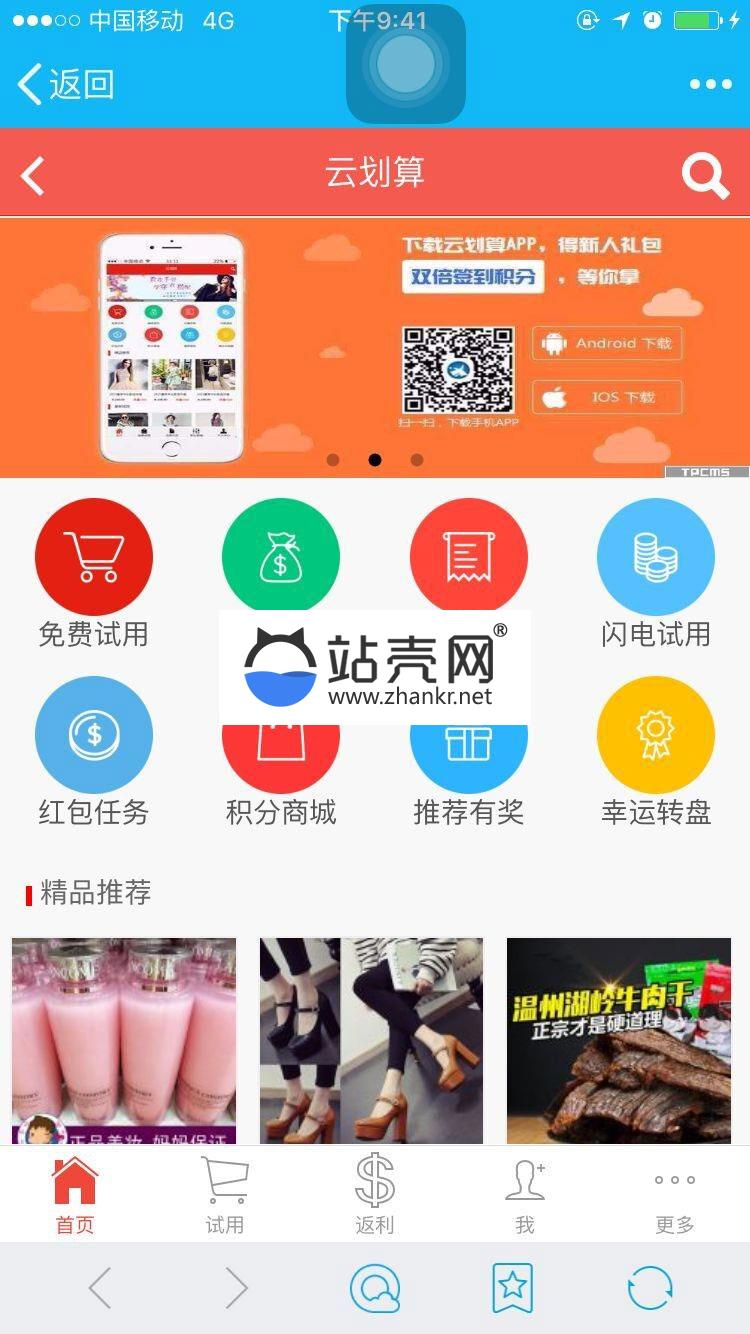Open 闪电试用
The height and width of the screenshot is (1334, 750).
(x=655, y=557)
